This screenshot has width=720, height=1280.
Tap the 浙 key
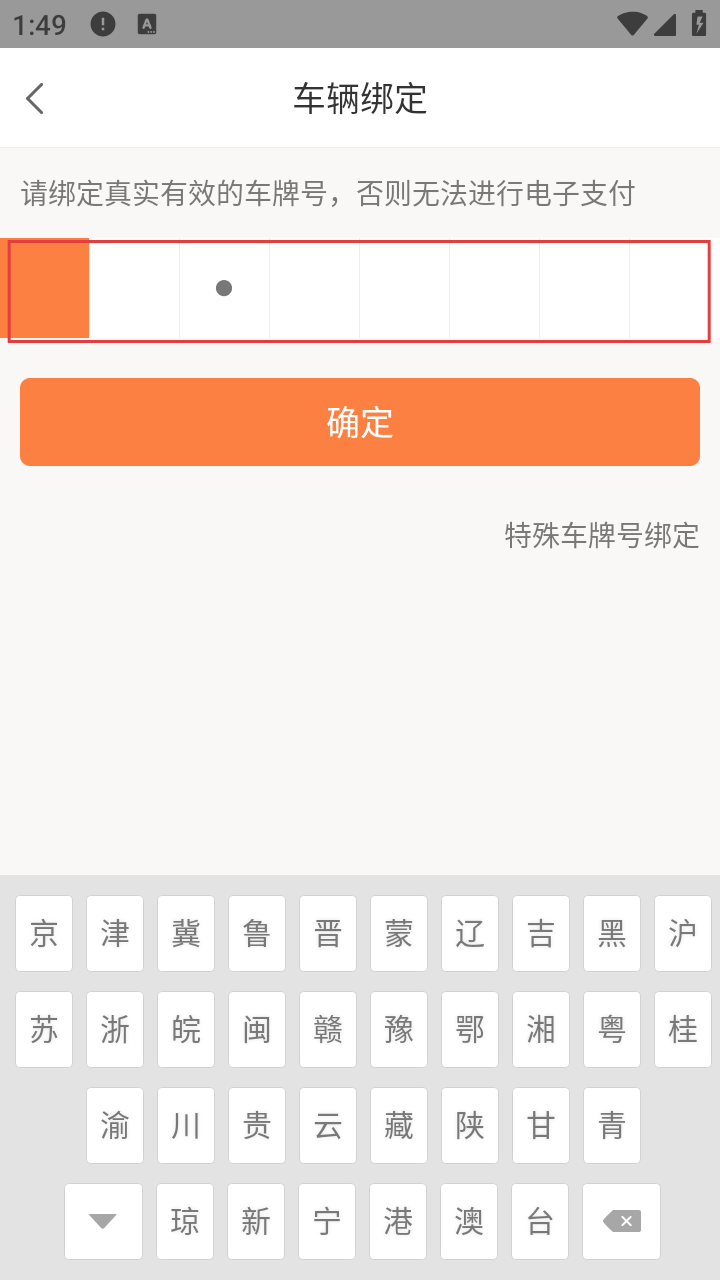pyautogui.click(x=115, y=1030)
